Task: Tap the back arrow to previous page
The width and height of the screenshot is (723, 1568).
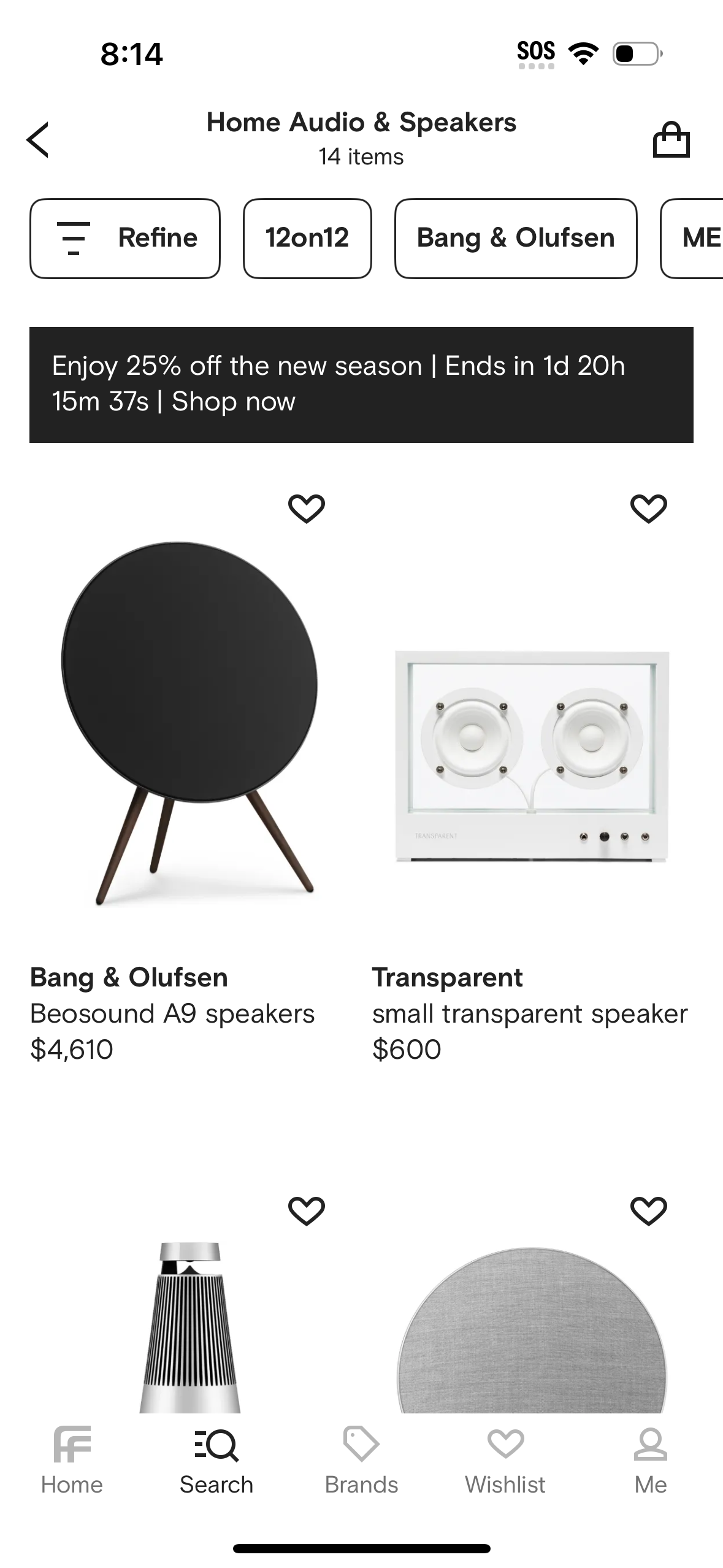Action: pos(38,139)
